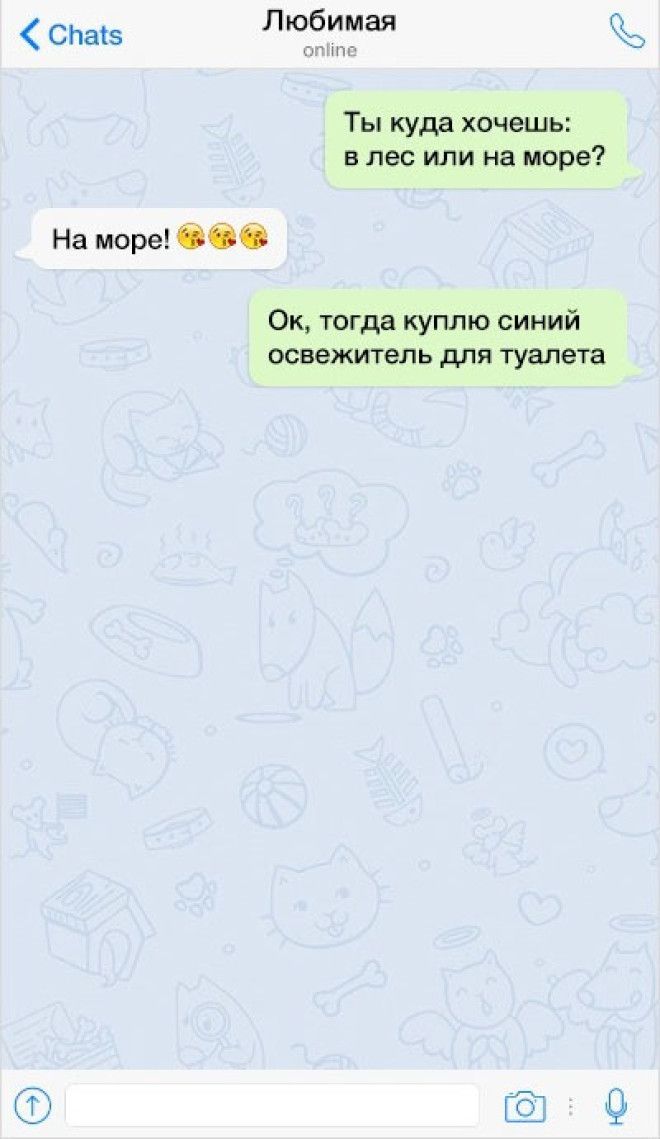Open the camera to send a photo

tap(524, 1106)
